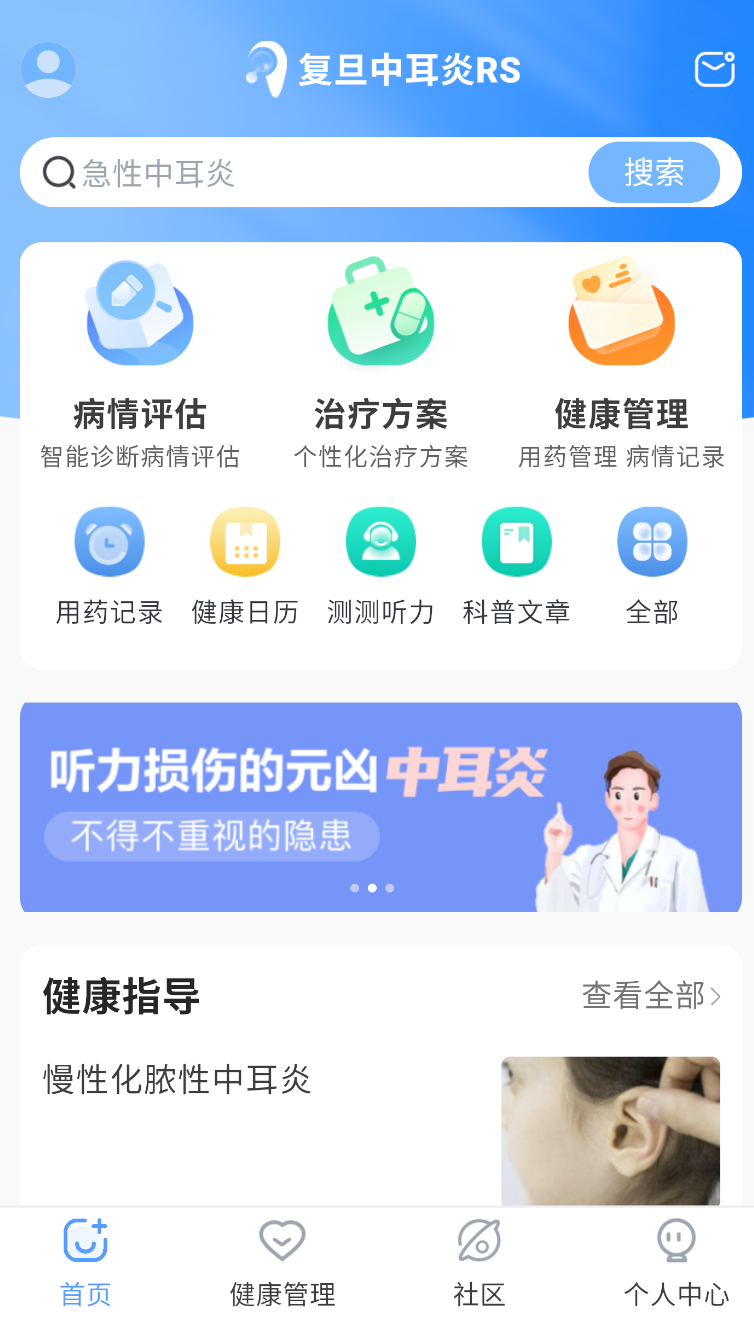Open the profile avatar at top left

47,69
